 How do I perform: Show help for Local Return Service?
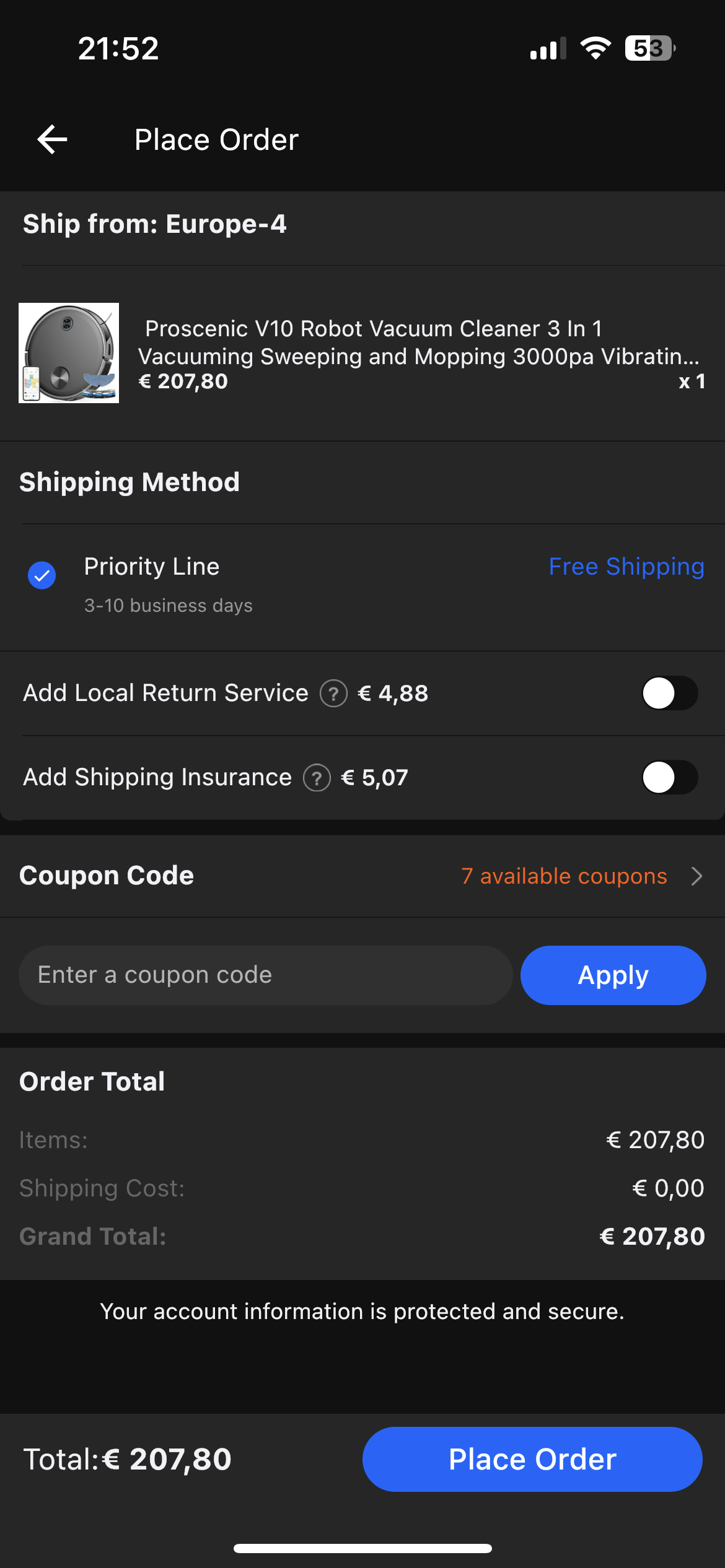[333, 694]
